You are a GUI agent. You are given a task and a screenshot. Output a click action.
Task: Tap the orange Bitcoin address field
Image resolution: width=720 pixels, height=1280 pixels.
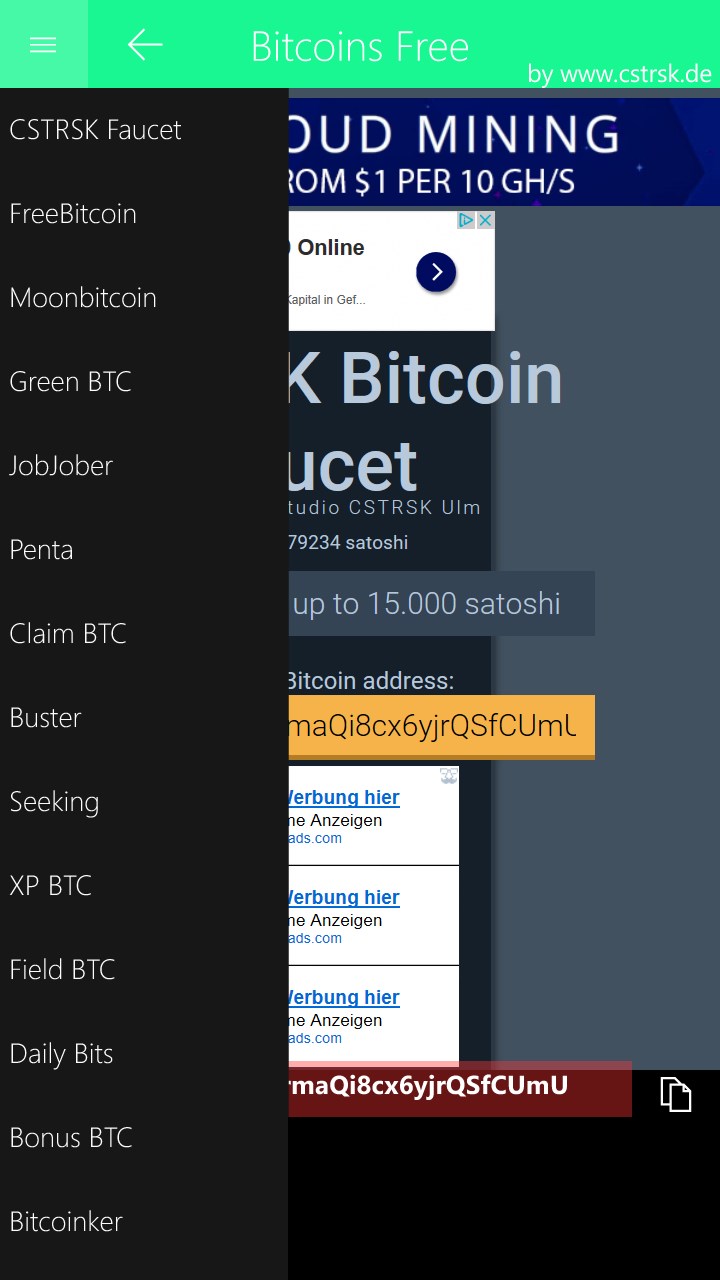point(440,726)
